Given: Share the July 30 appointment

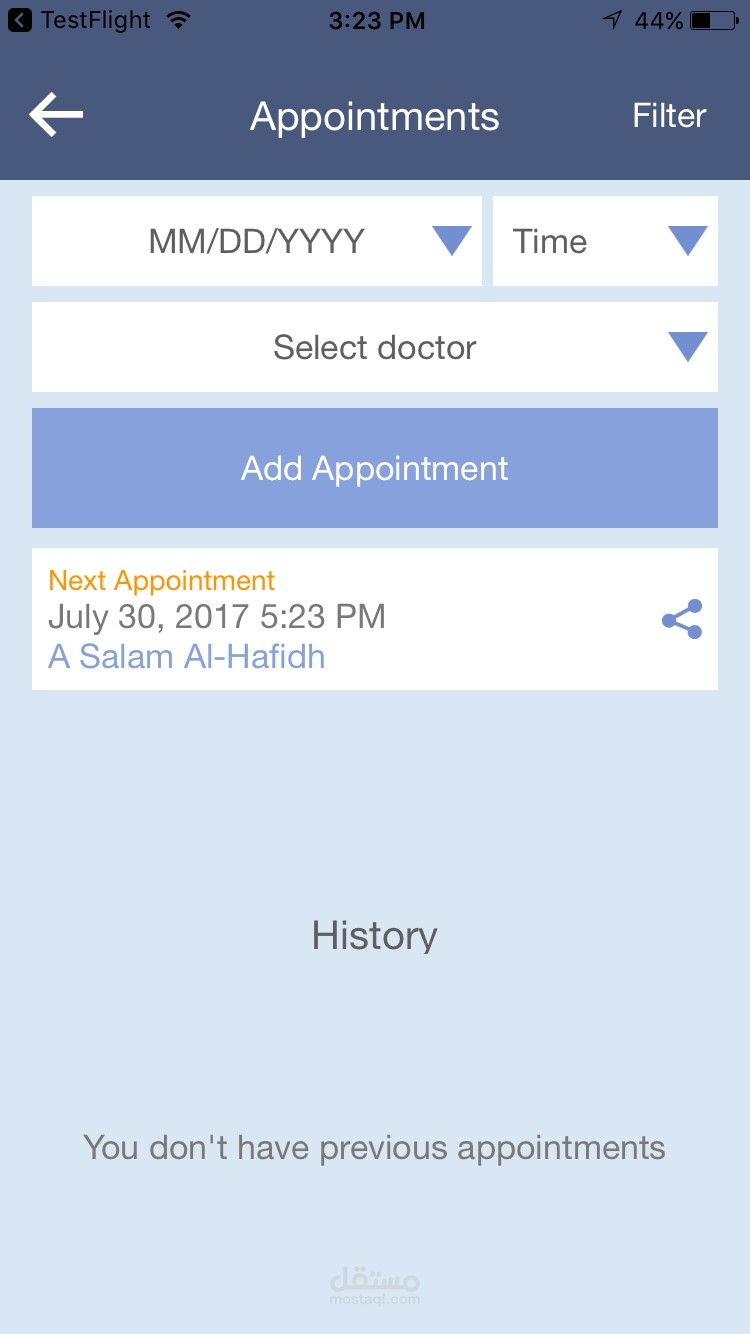Looking at the screenshot, I should 682,619.
